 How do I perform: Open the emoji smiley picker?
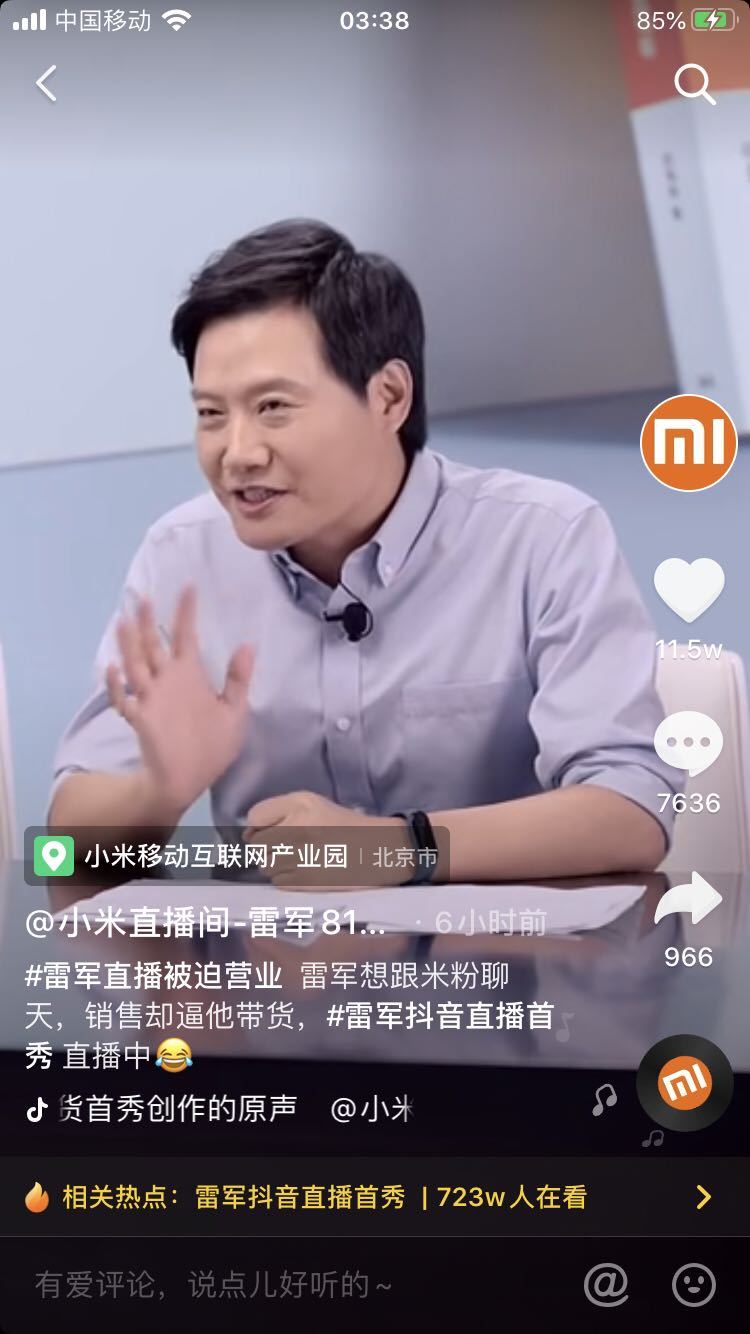click(694, 1285)
